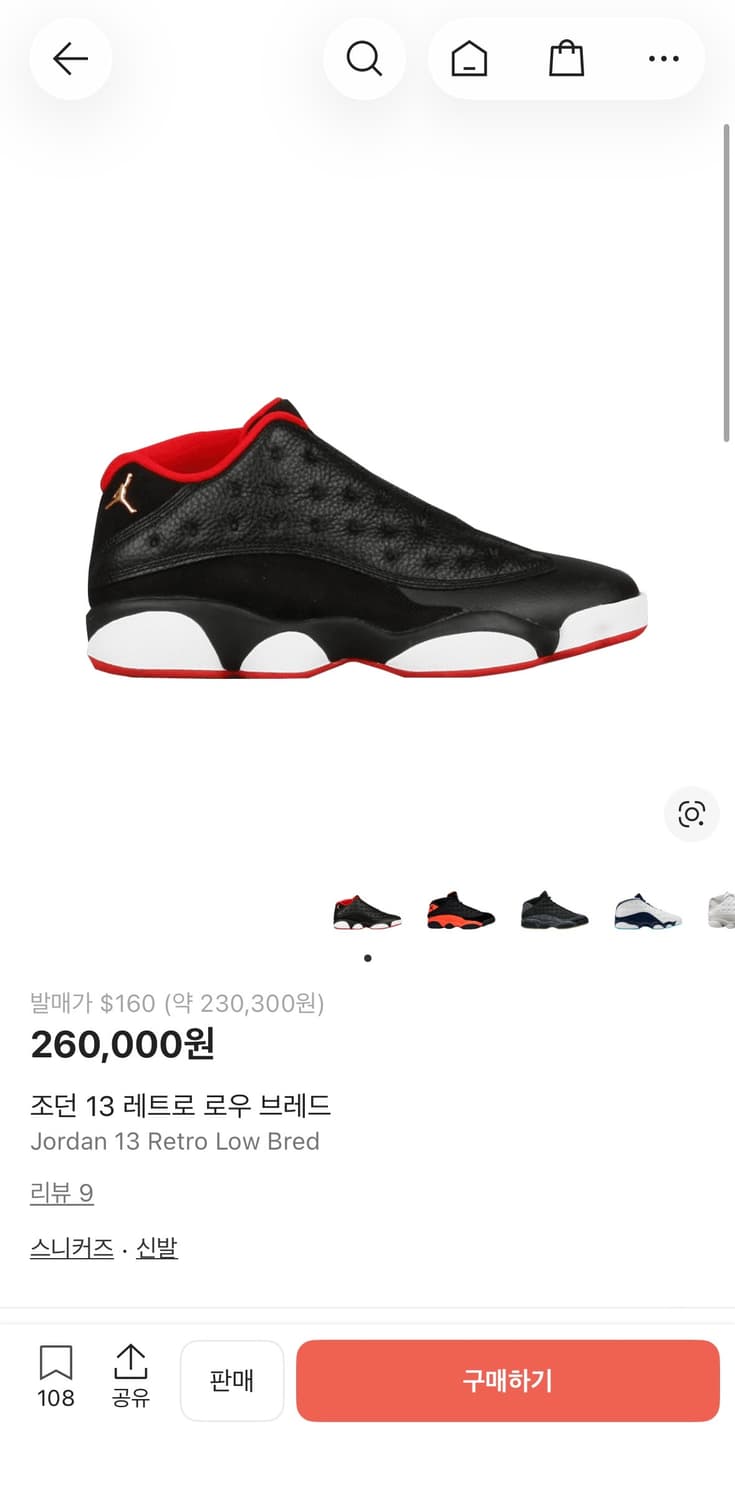The image size is (735, 1500).
Task: Click the share icon above 공유
Action: tap(131, 1361)
